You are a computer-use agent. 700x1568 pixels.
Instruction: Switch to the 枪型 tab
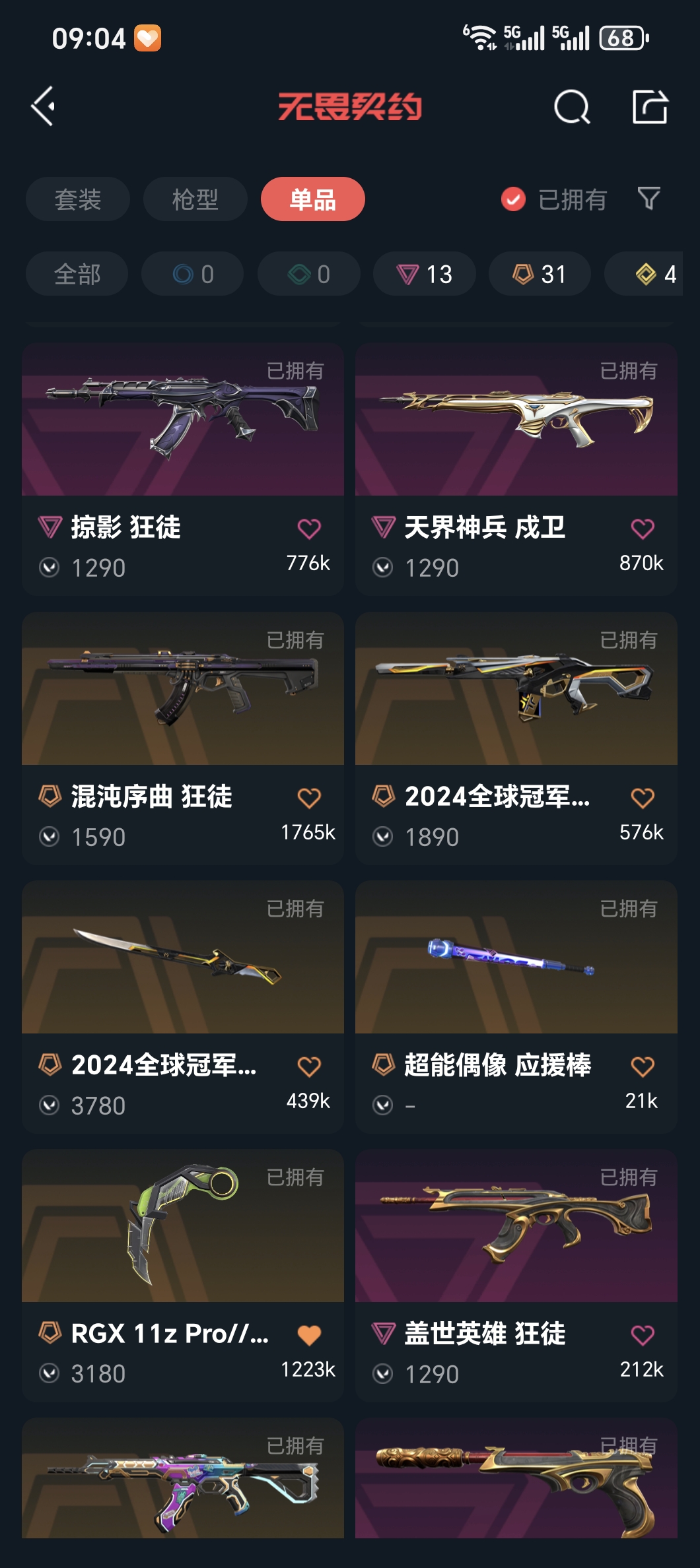pos(195,199)
